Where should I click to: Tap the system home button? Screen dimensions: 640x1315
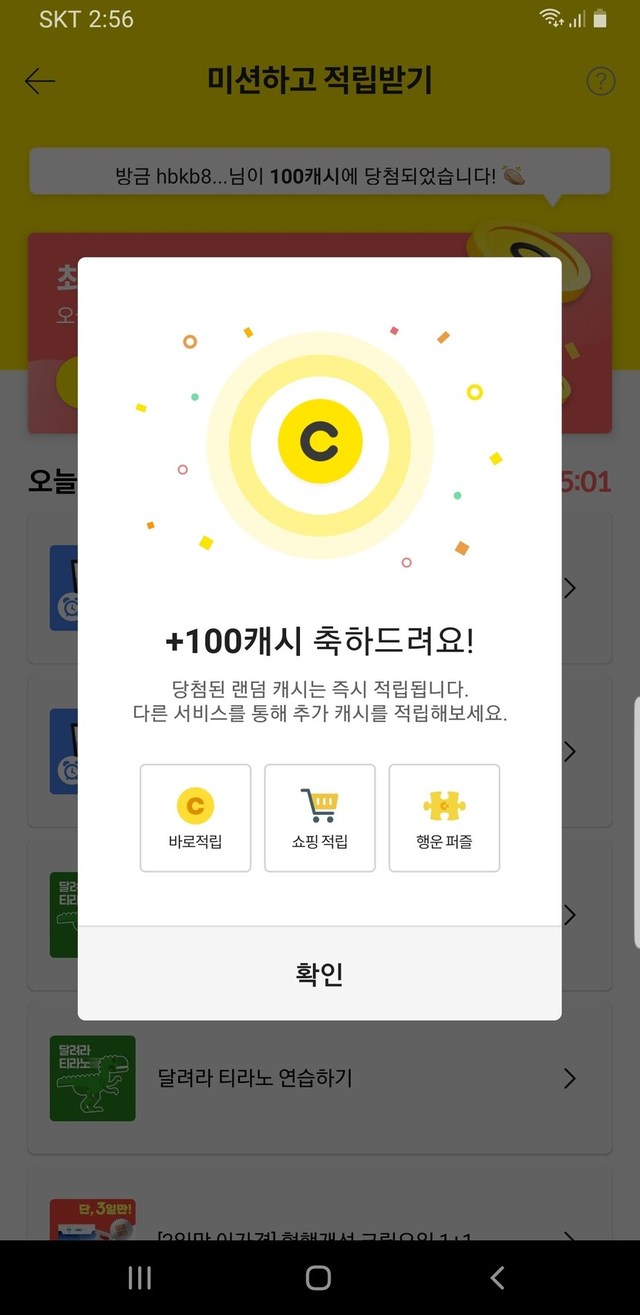click(x=318, y=1277)
